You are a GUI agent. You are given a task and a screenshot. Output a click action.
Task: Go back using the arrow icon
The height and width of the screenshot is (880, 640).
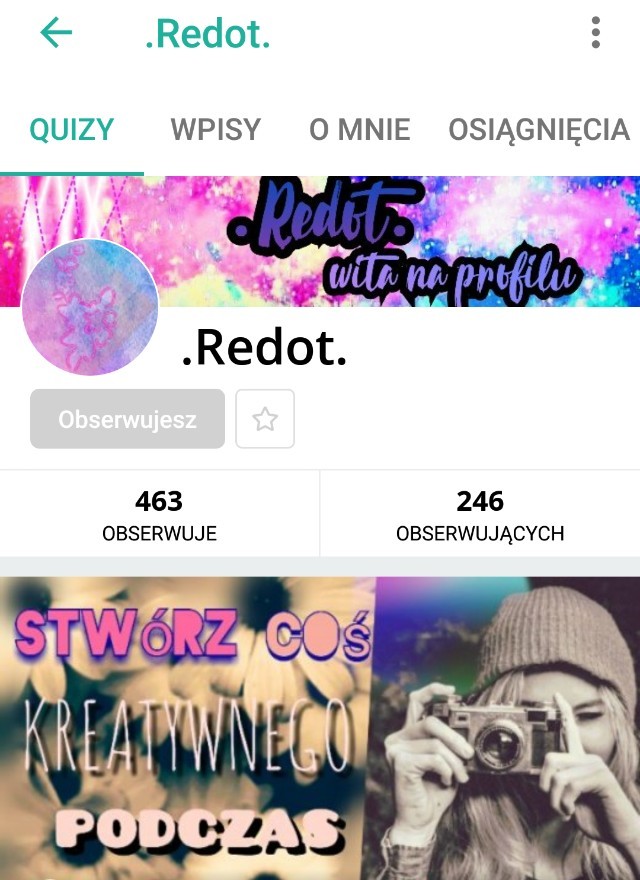pyautogui.click(x=56, y=34)
